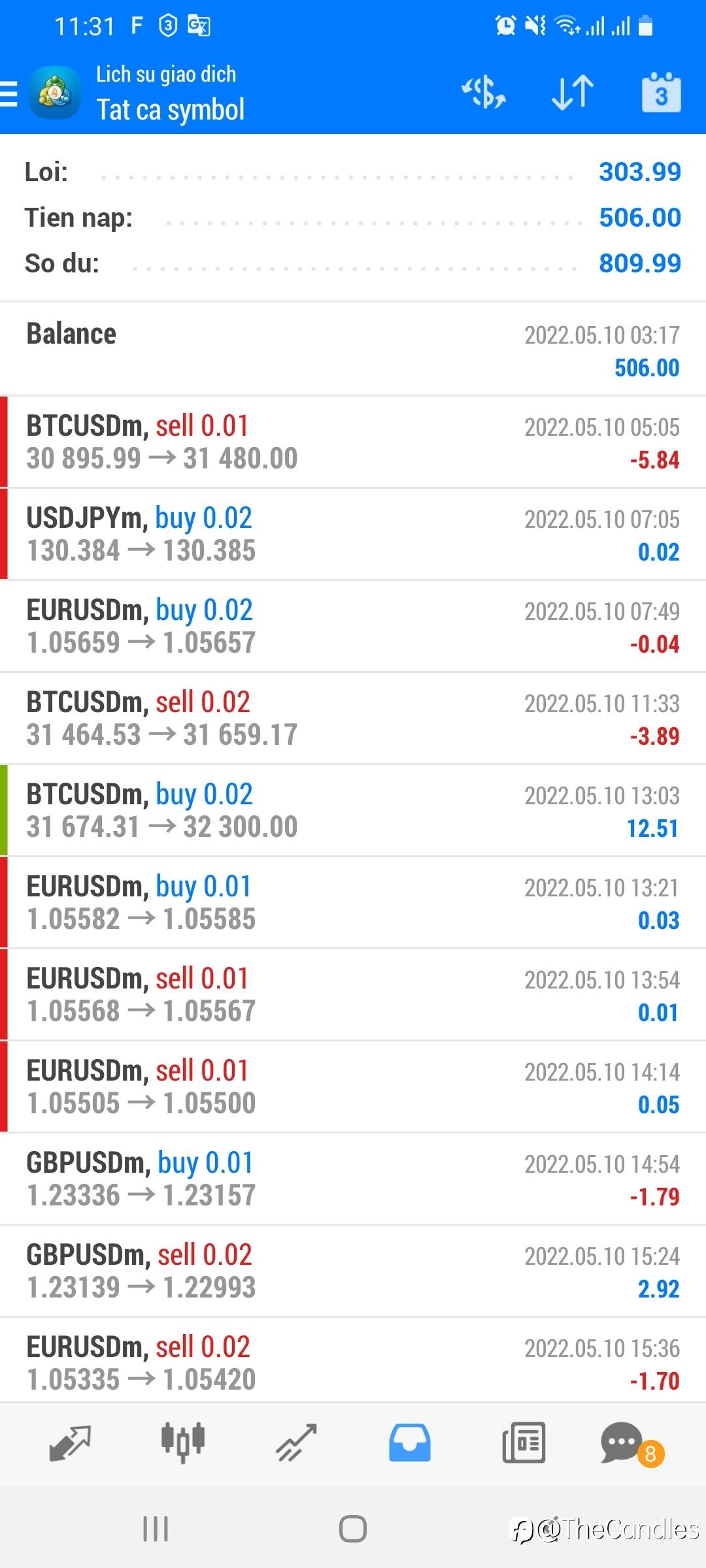The image size is (706, 1568).
Task: View USDJPYm buy 0.02 trade details
Action: coord(353,534)
